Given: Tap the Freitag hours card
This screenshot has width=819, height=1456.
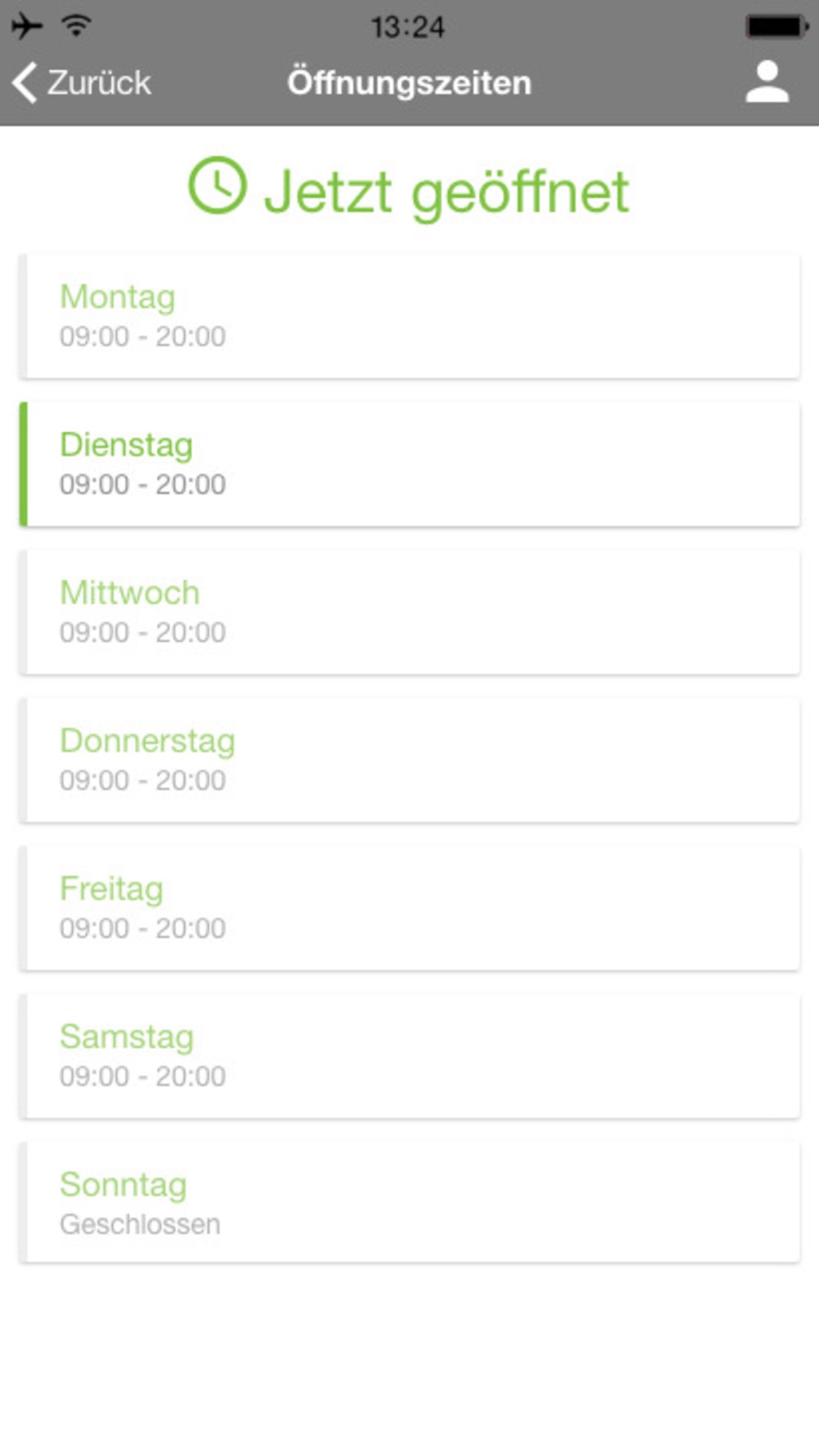Looking at the screenshot, I should tap(409, 908).
